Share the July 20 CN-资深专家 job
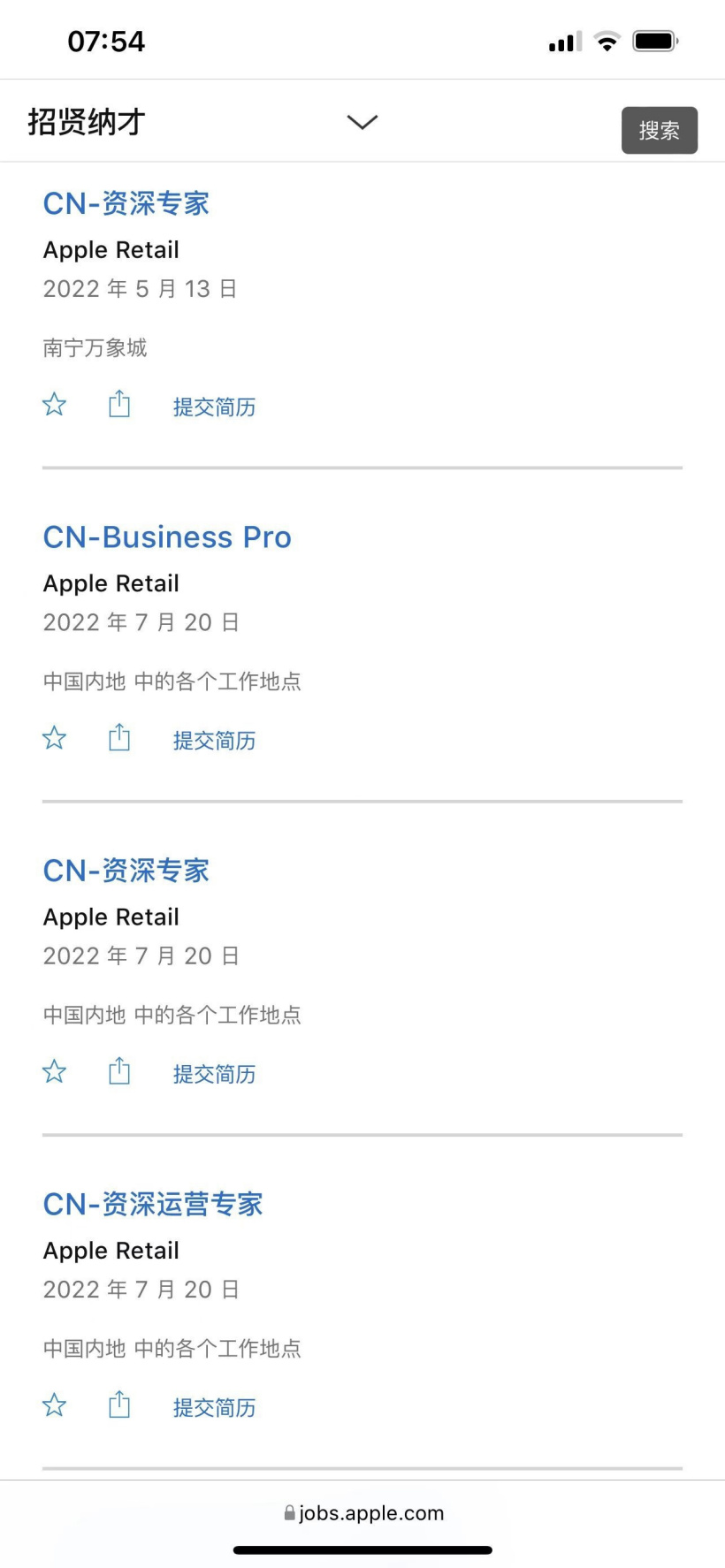 tap(119, 1071)
